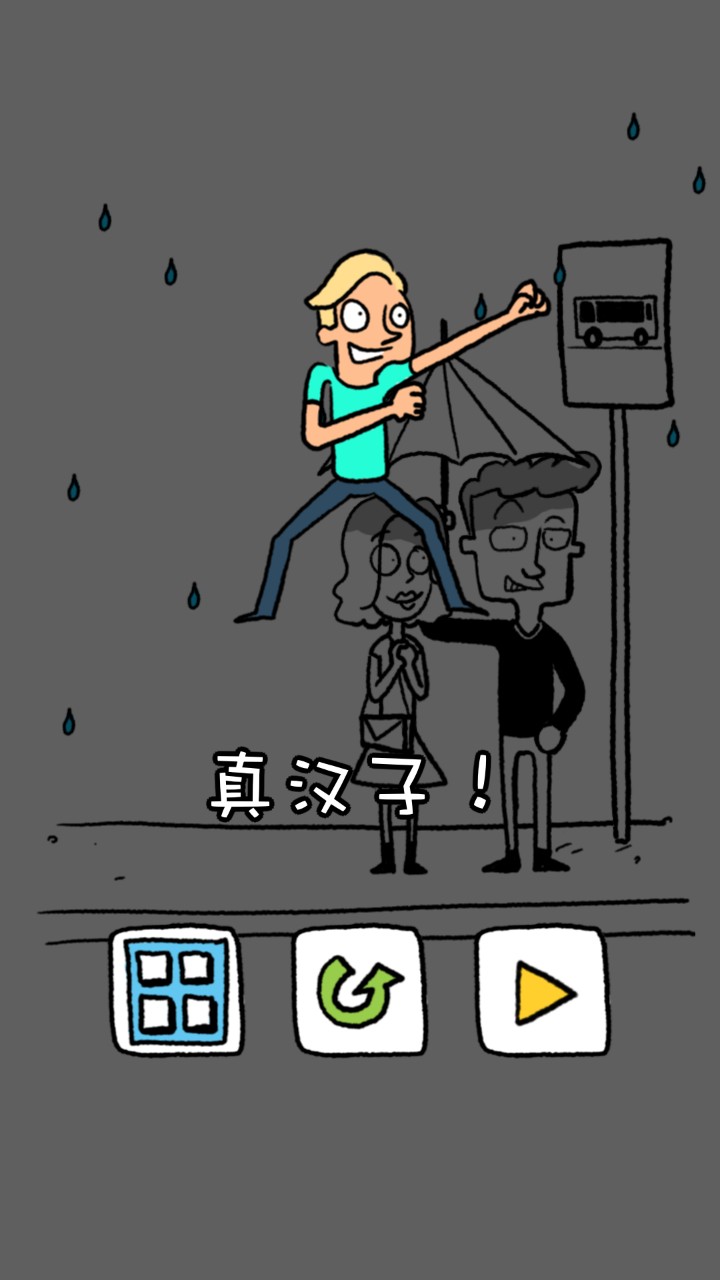
Task: Go to the next level
Action: click(x=542, y=990)
